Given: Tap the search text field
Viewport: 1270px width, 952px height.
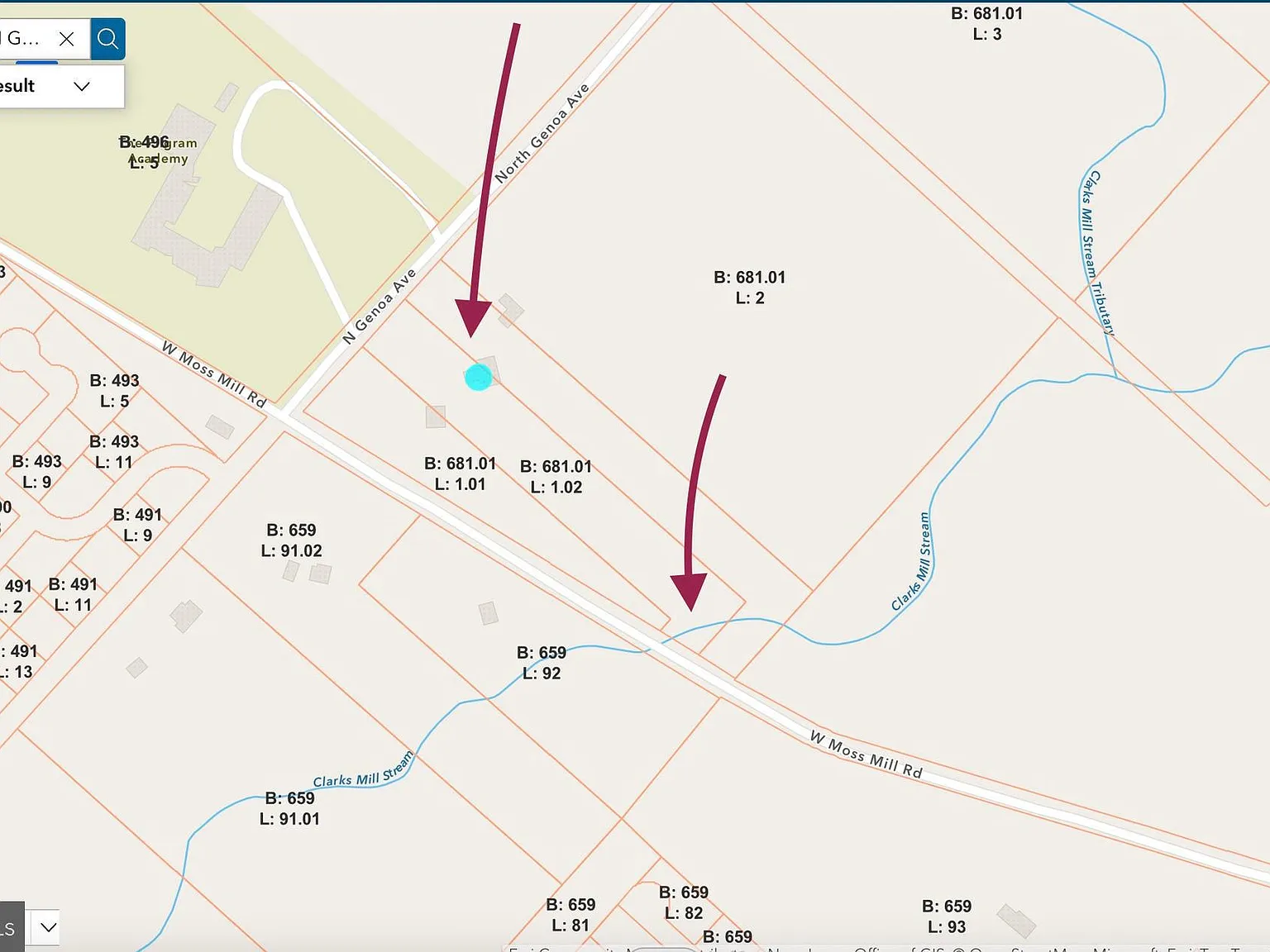Looking at the screenshot, I should pyautogui.click(x=23, y=39).
